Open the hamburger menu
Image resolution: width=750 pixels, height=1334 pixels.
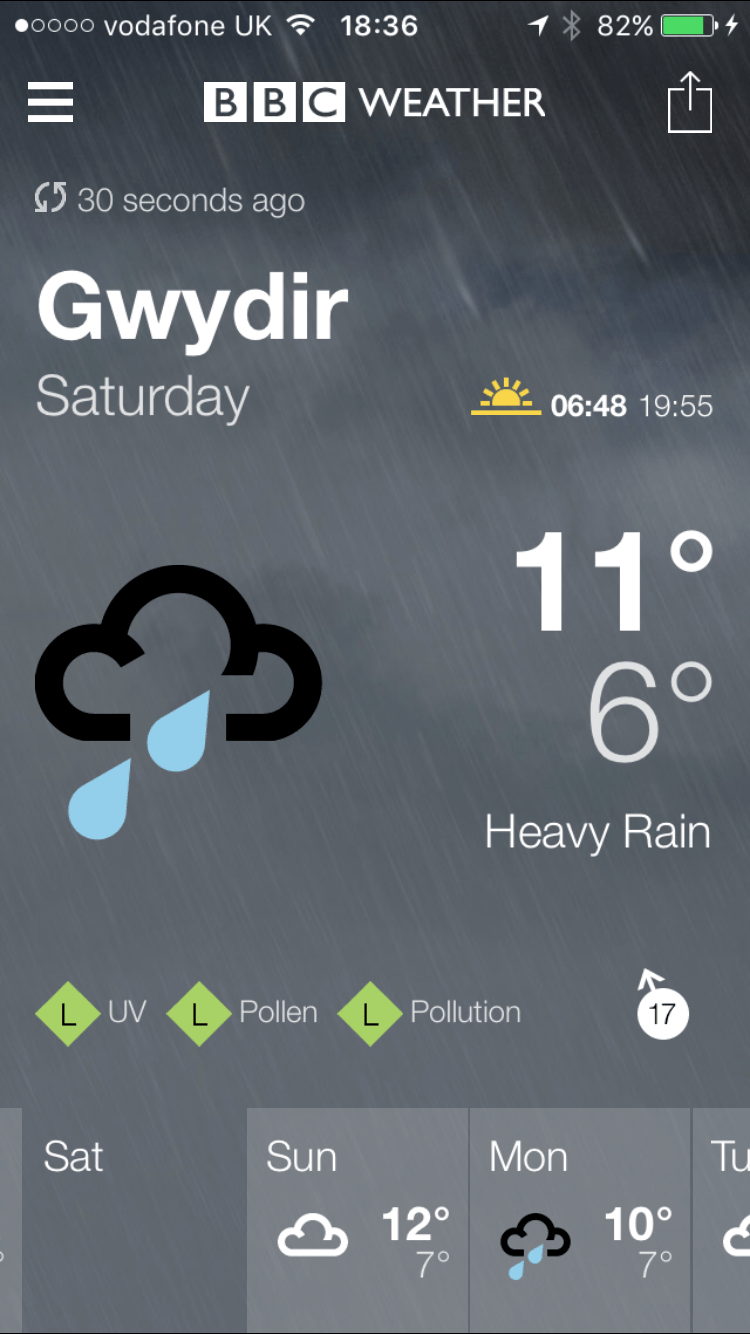(x=51, y=102)
